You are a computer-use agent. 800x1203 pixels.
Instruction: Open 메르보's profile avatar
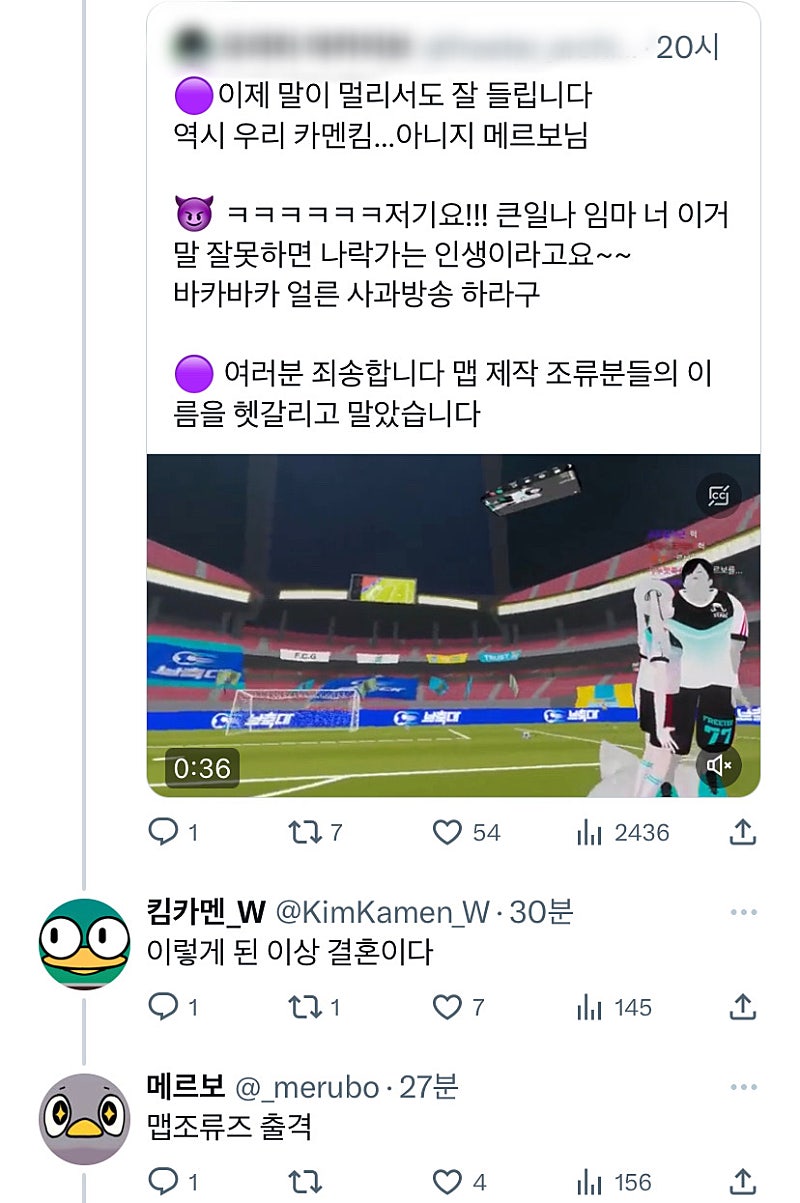tap(85, 1119)
